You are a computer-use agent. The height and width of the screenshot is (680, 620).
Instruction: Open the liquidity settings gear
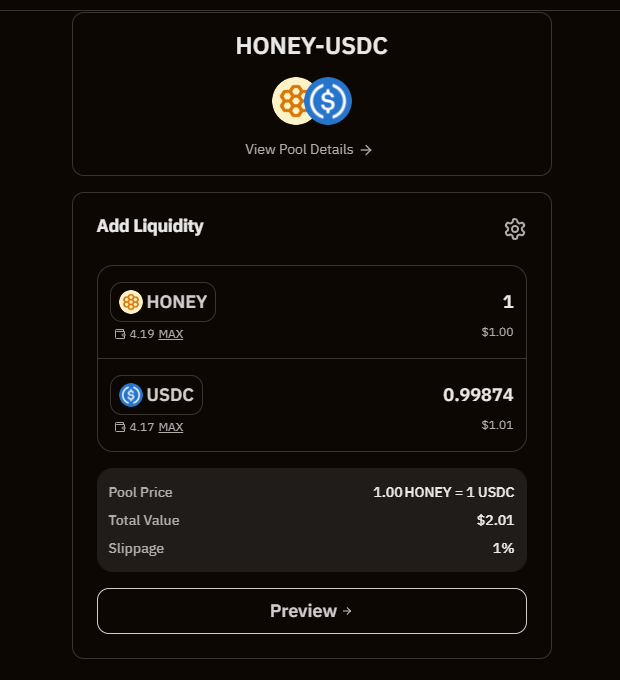pyautogui.click(x=515, y=229)
